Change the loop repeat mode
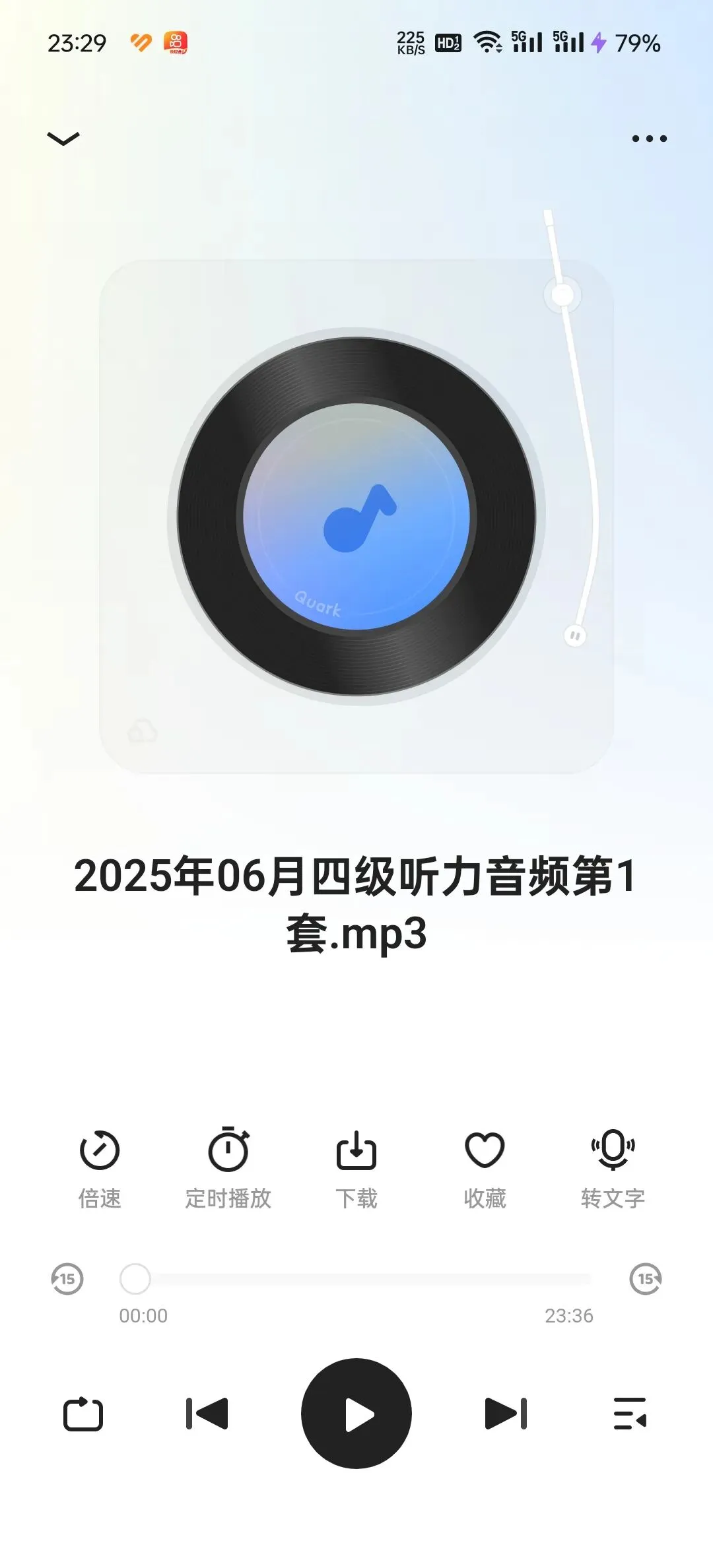Viewport: 713px width, 1568px height. pyautogui.click(x=83, y=1414)
